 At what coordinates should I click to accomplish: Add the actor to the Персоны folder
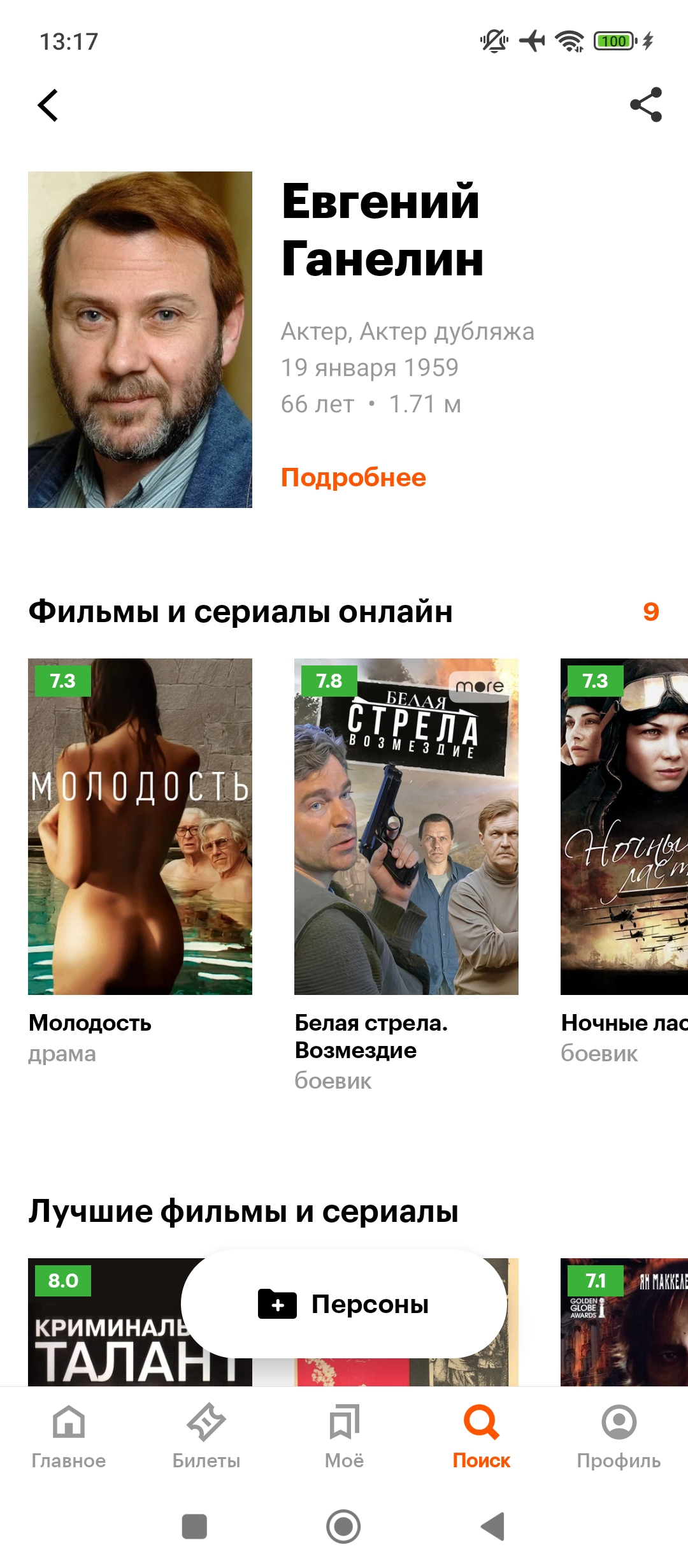click(x=344, y=1304)
